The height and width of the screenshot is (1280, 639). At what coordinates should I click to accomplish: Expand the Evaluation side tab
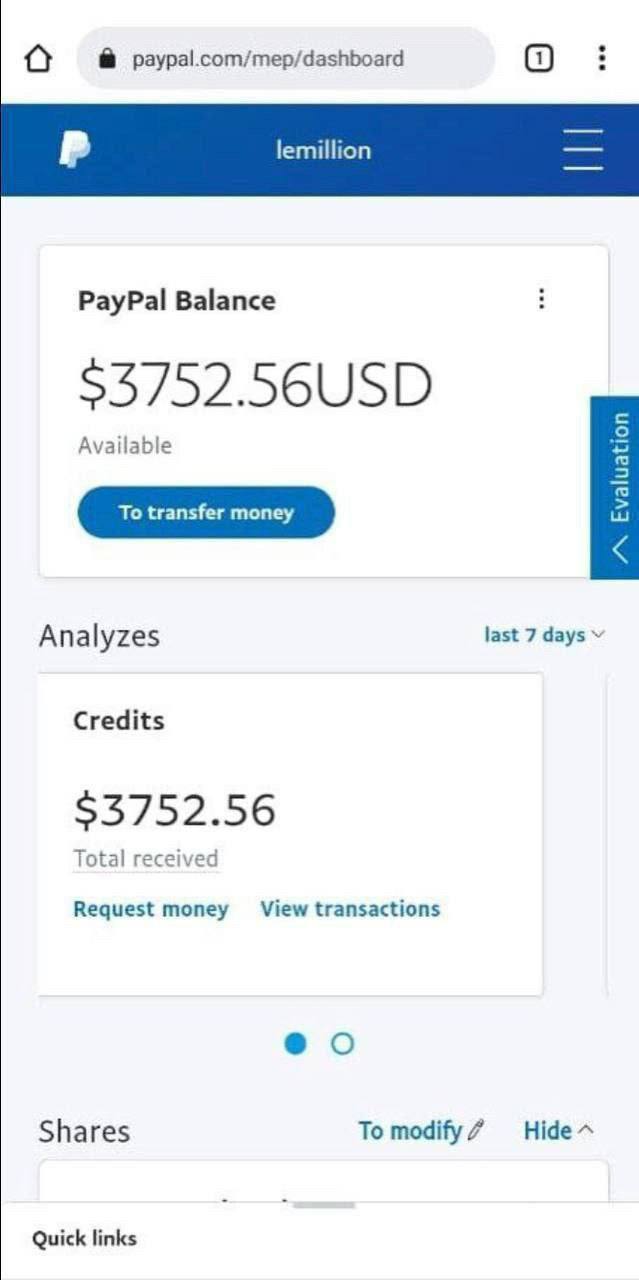click(615, 488)
